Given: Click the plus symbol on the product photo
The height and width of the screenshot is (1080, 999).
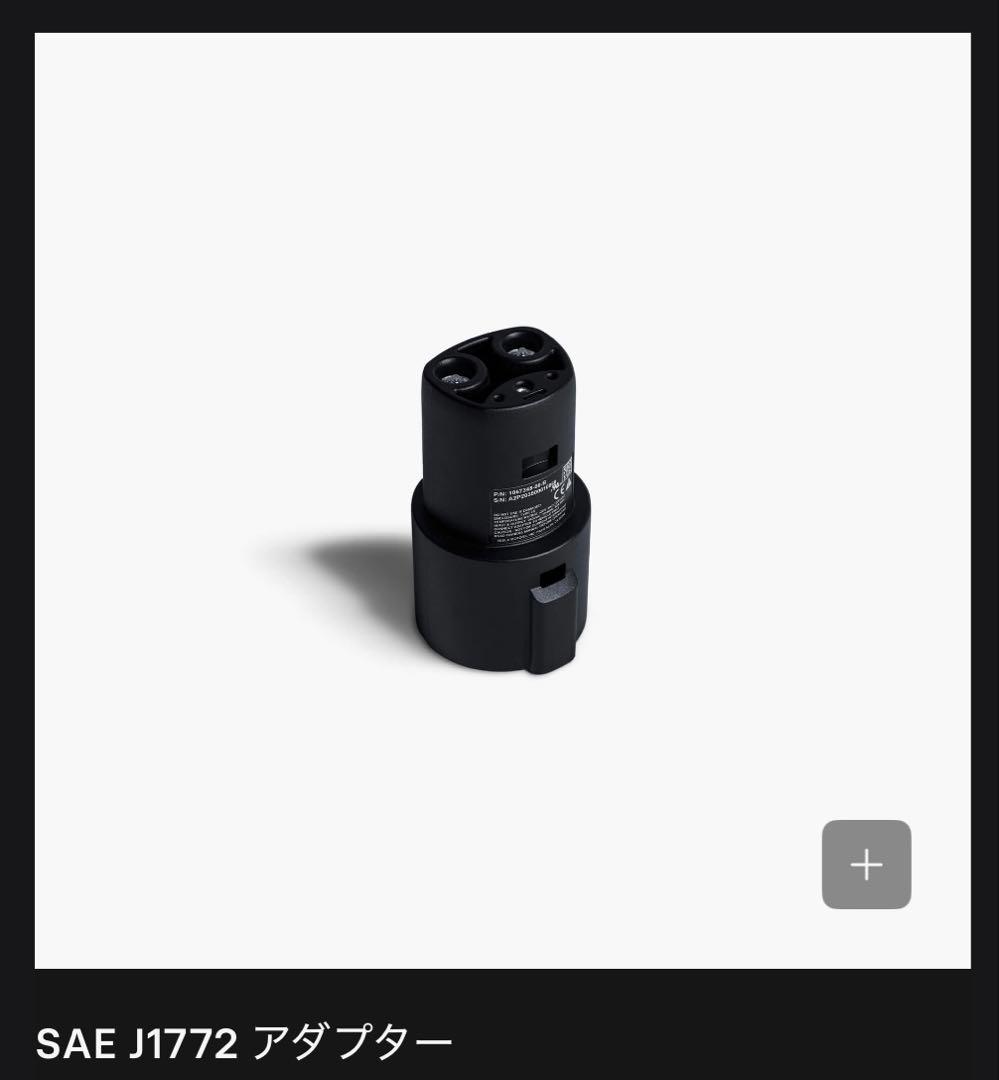Looking at the screenshot, I should click(866, 864).
